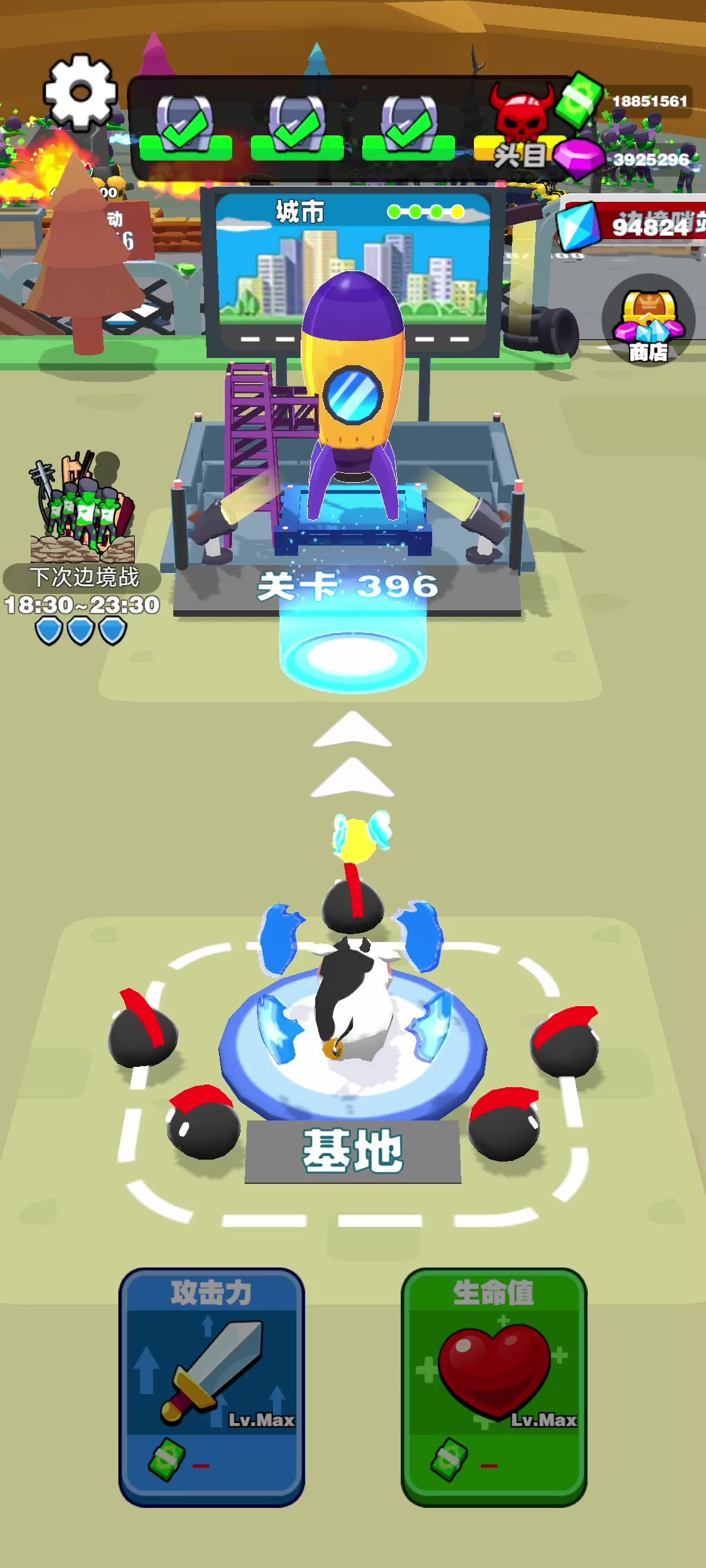Open the settings gear
706x1568 pixels.
(x=80, y=93)
